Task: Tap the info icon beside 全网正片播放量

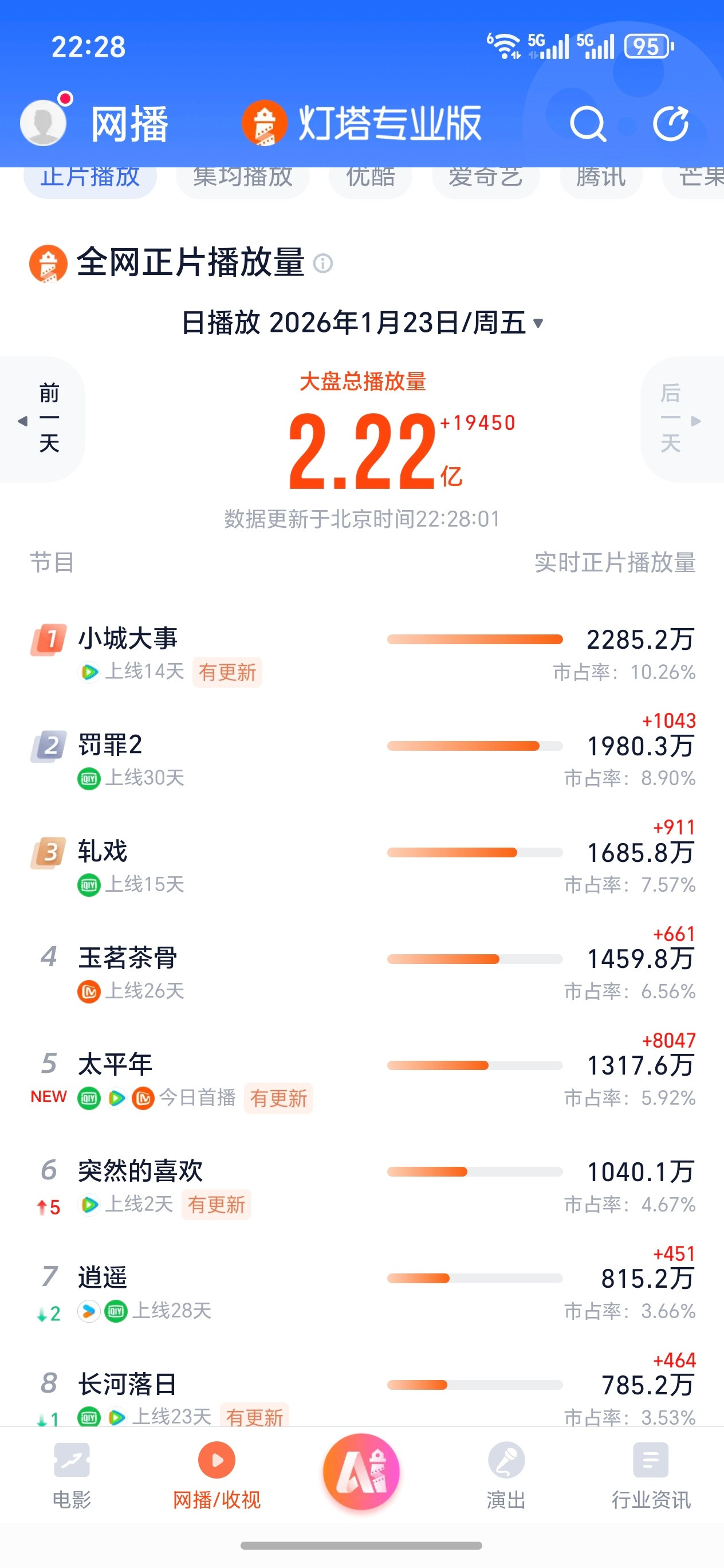Action: coord(324,264)
